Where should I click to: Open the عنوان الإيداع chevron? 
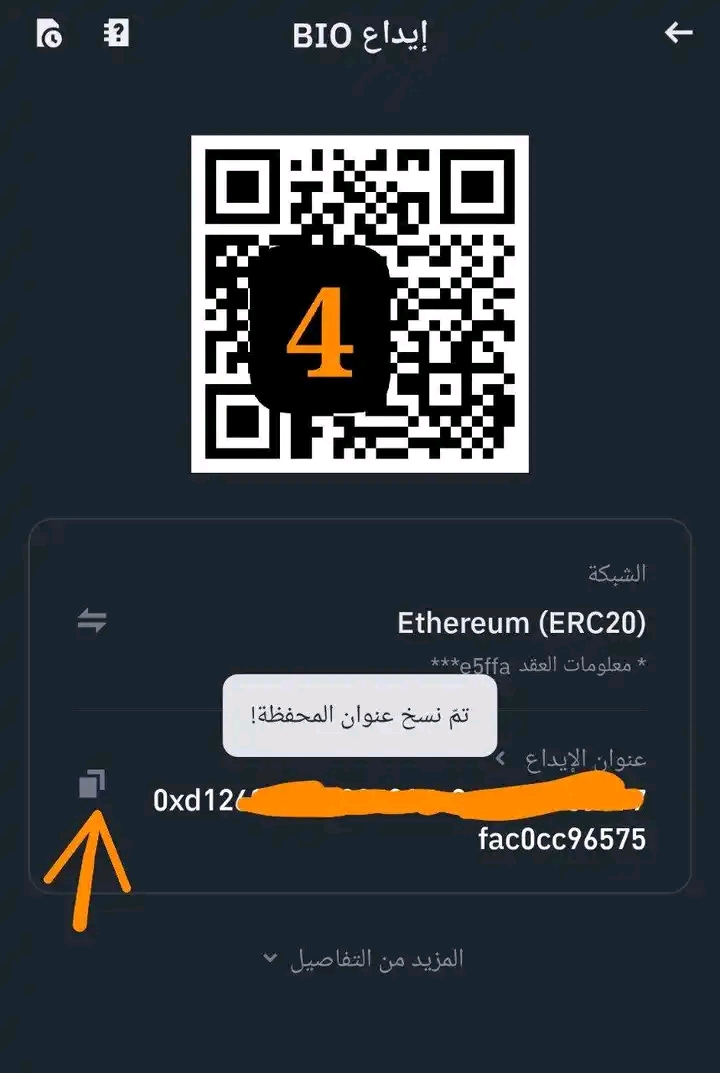[500, 759]
